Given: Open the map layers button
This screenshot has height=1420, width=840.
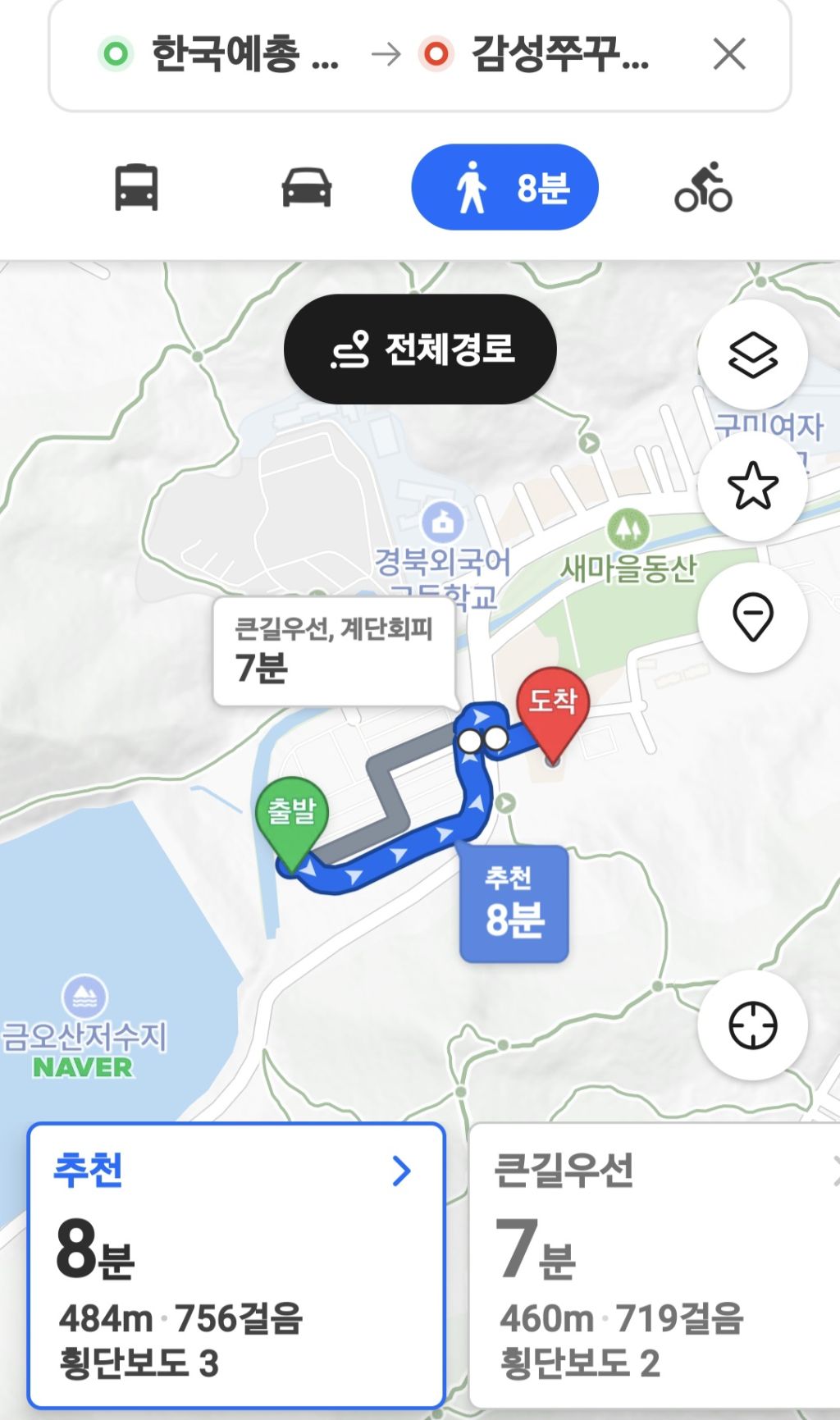Looking at the screenshot, I should click(752, 355).
